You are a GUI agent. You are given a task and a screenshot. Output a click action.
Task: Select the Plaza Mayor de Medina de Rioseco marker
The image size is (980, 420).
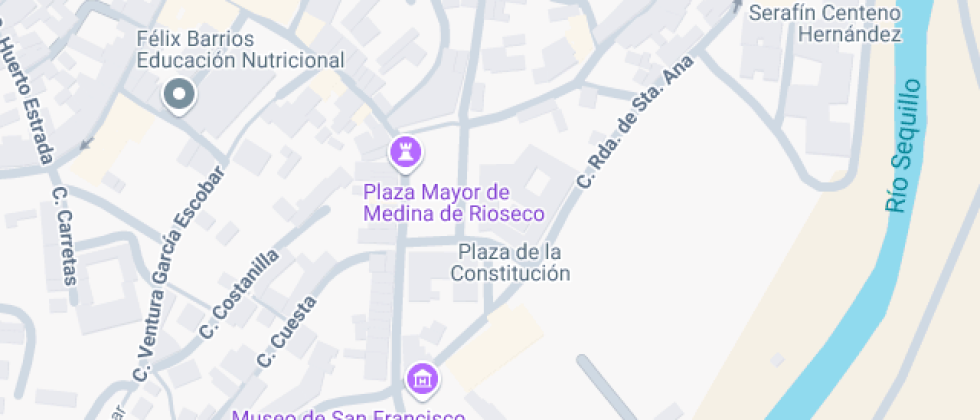point(405,153)
